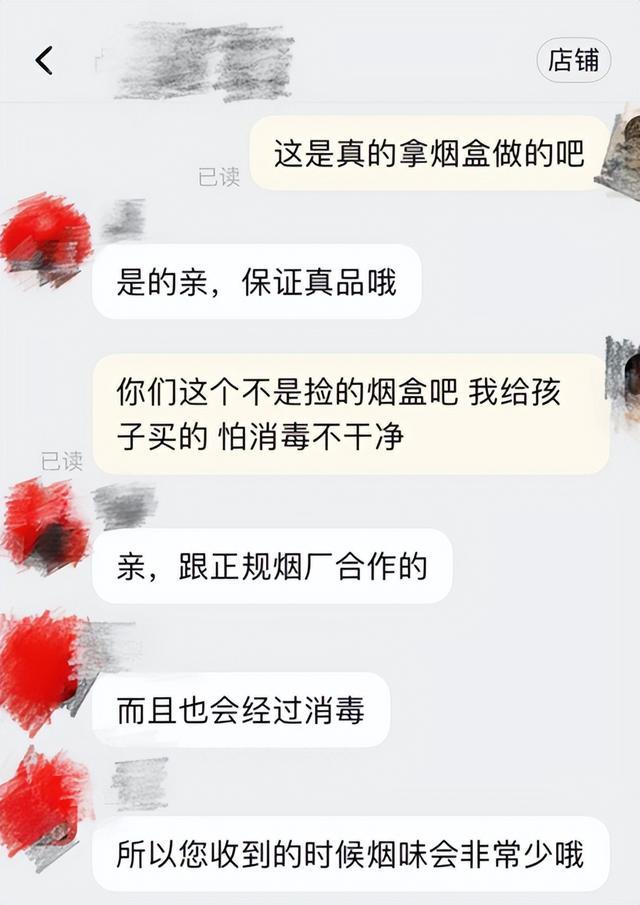Open the 店铺 shop button
Screen dimensions: 640x905
(x=573, y=60)
